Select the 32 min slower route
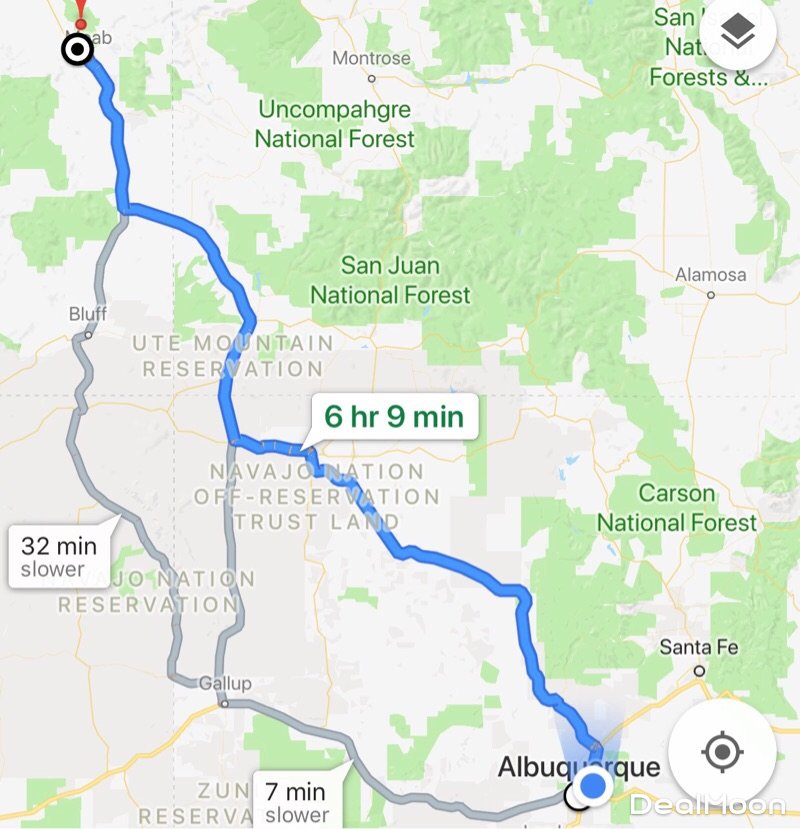The height and width of the screenshot is (829, 800). [x=60, y=557]
